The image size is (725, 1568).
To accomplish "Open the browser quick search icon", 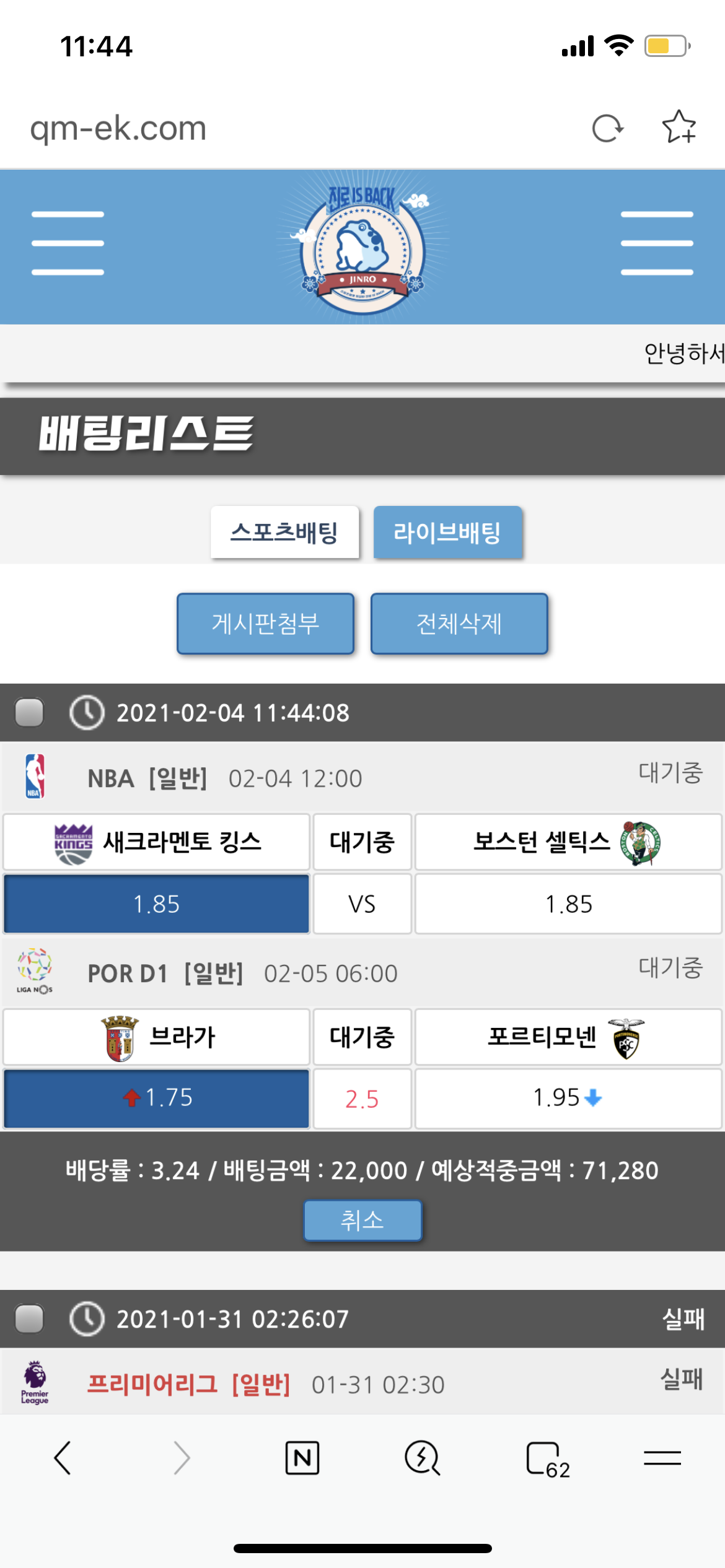I will click(422, 1458).
